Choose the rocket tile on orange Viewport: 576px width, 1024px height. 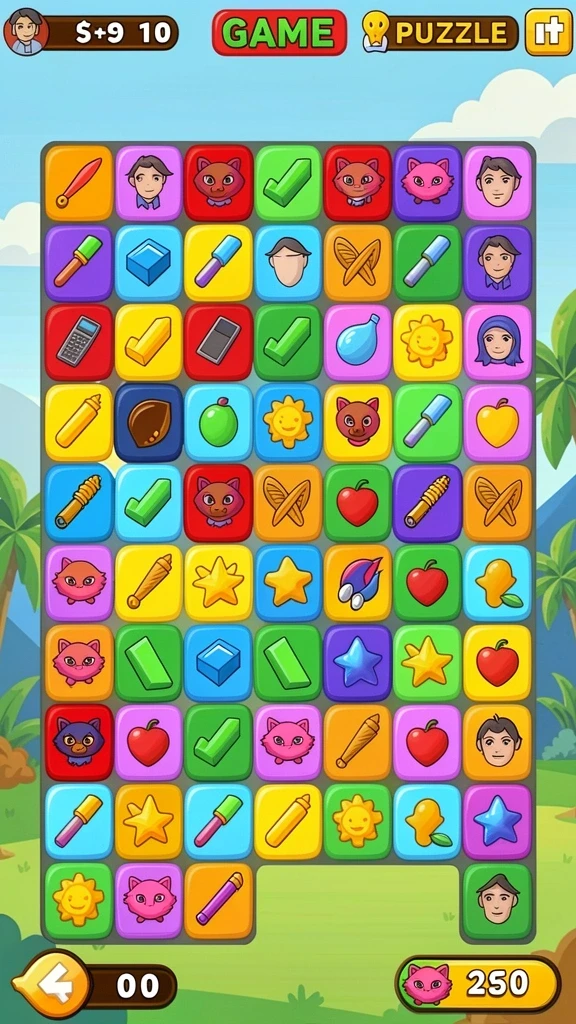tap(357, 583)
